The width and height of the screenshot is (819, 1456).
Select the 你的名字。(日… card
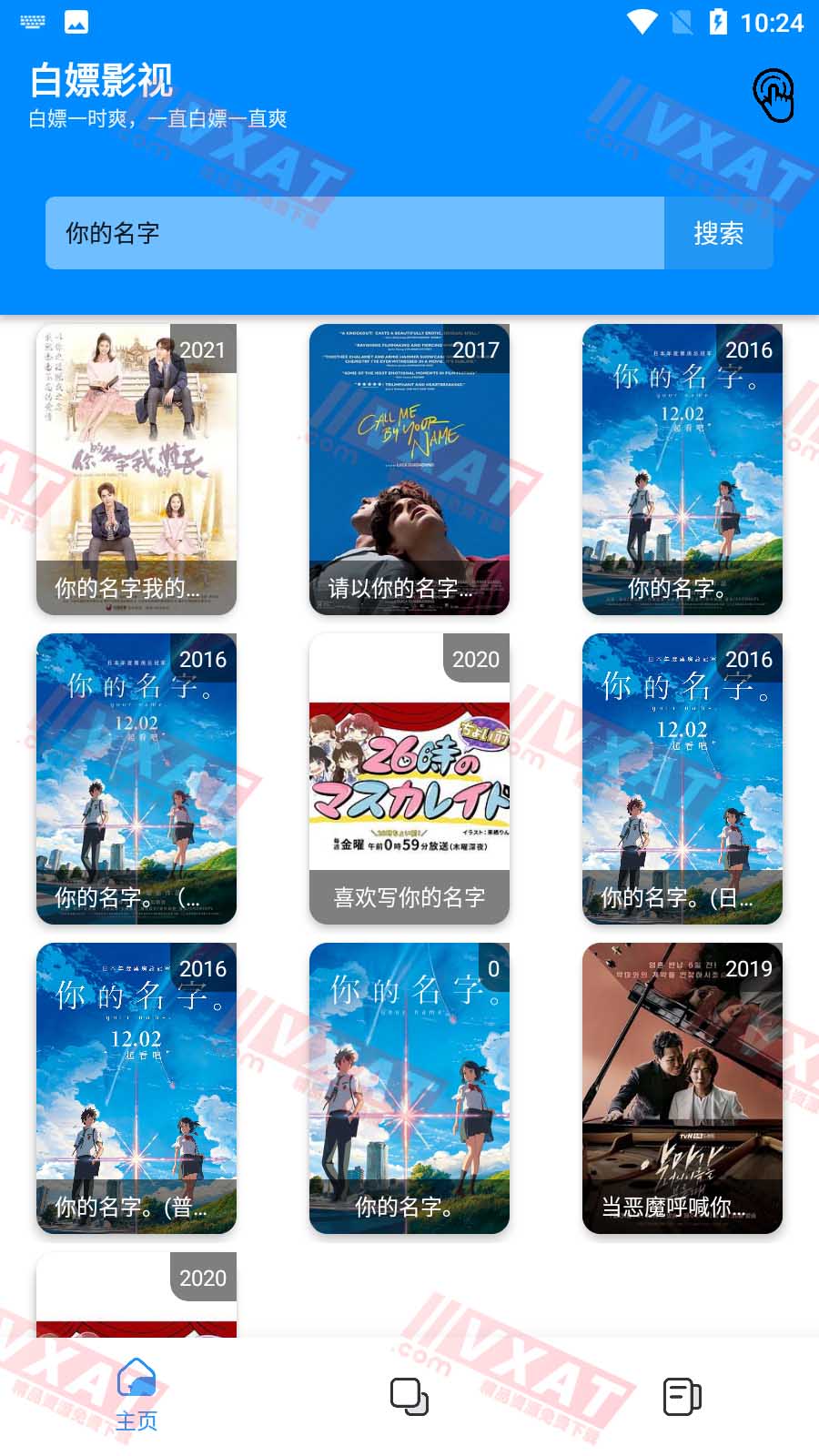click(x=682, y=779)
